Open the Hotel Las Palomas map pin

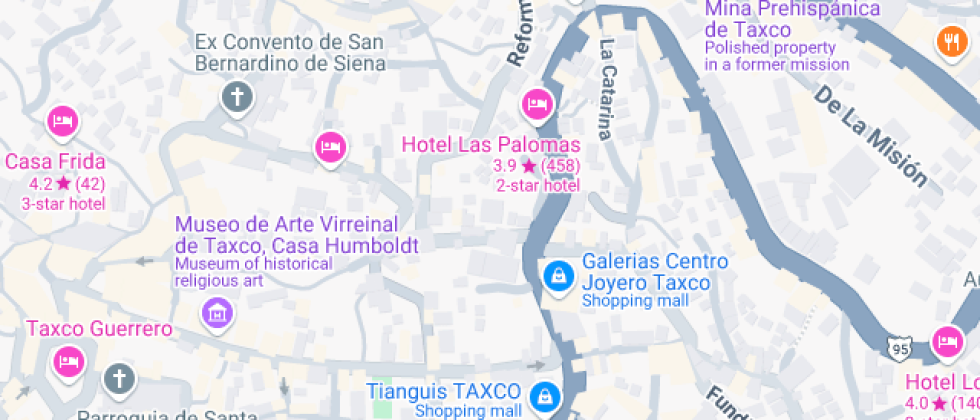[x=537, y=103]
